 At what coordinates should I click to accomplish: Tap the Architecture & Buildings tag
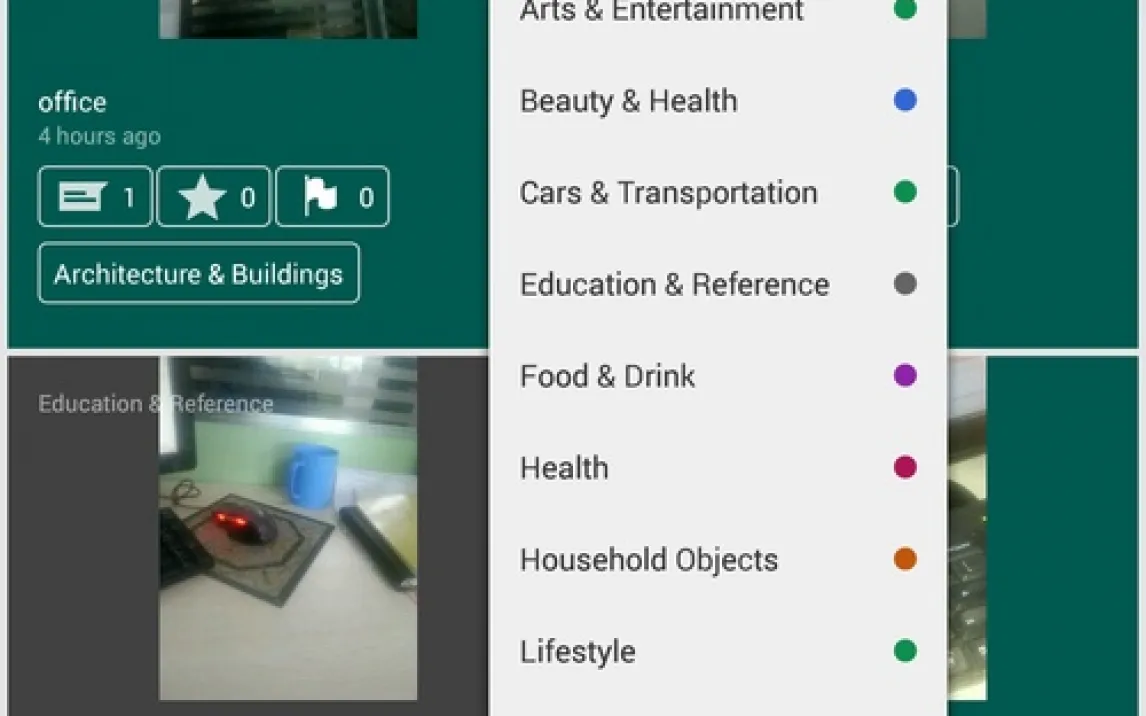(198, 273)
